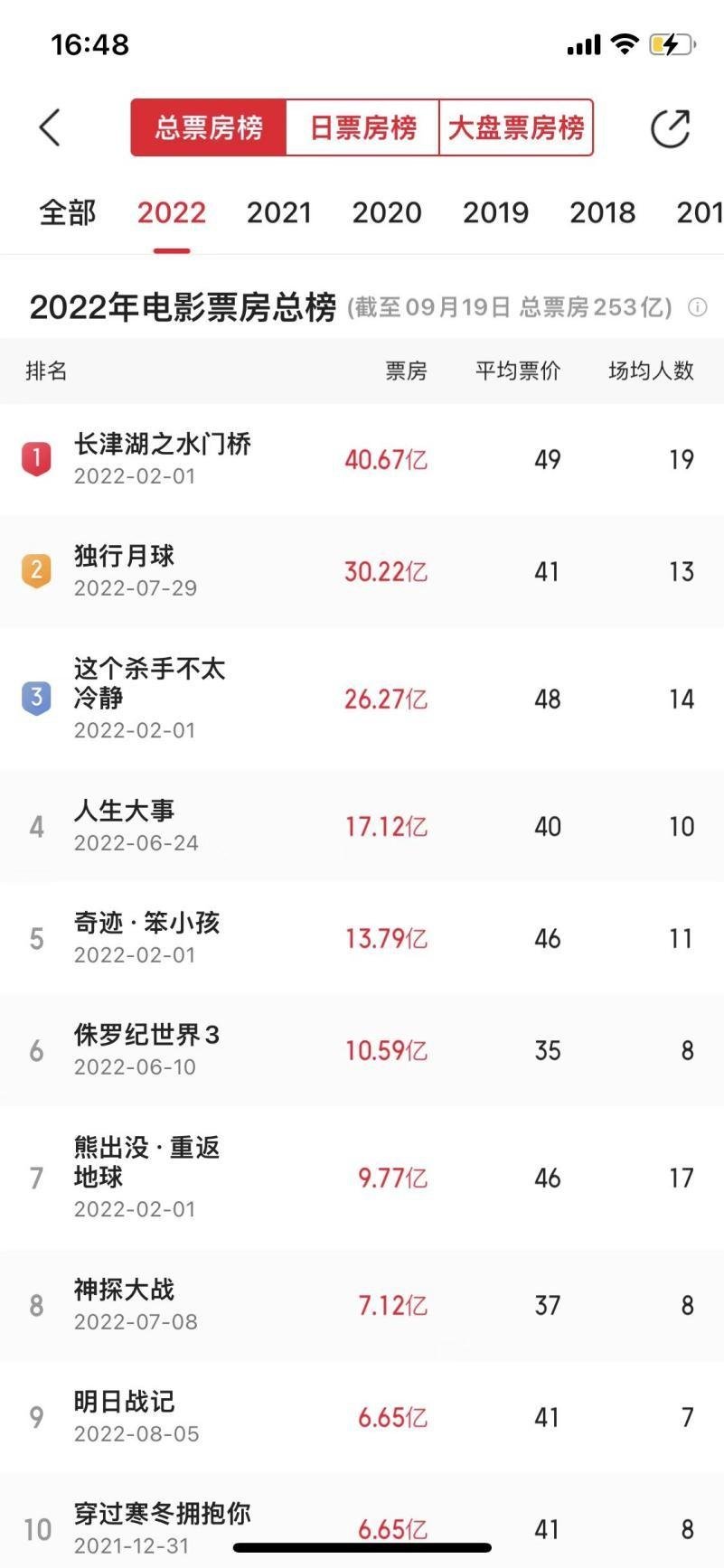The height and width of the screenshot is (1568, 724).
Task: Select the 2020 year tab
Action: point(387,212)
